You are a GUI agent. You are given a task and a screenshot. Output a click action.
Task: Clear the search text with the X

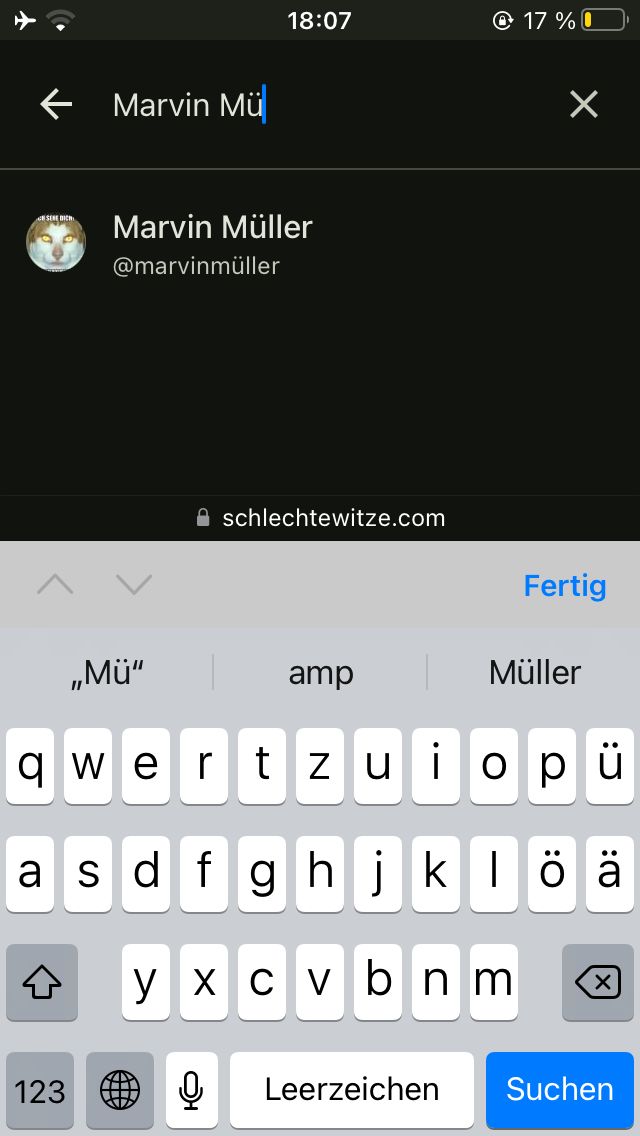pyautogui.click(x=583, y=104)
